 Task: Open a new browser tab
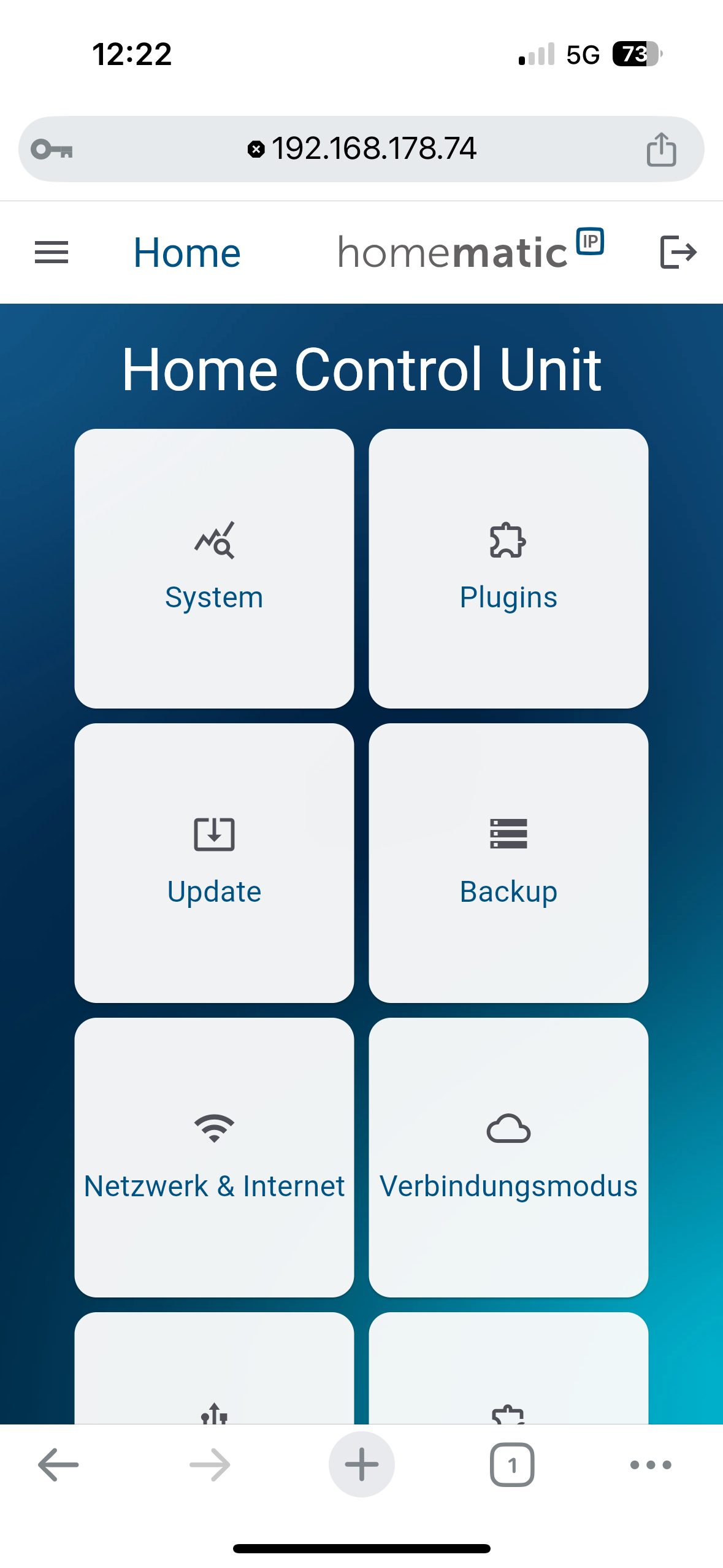[x=361, y=1464]
